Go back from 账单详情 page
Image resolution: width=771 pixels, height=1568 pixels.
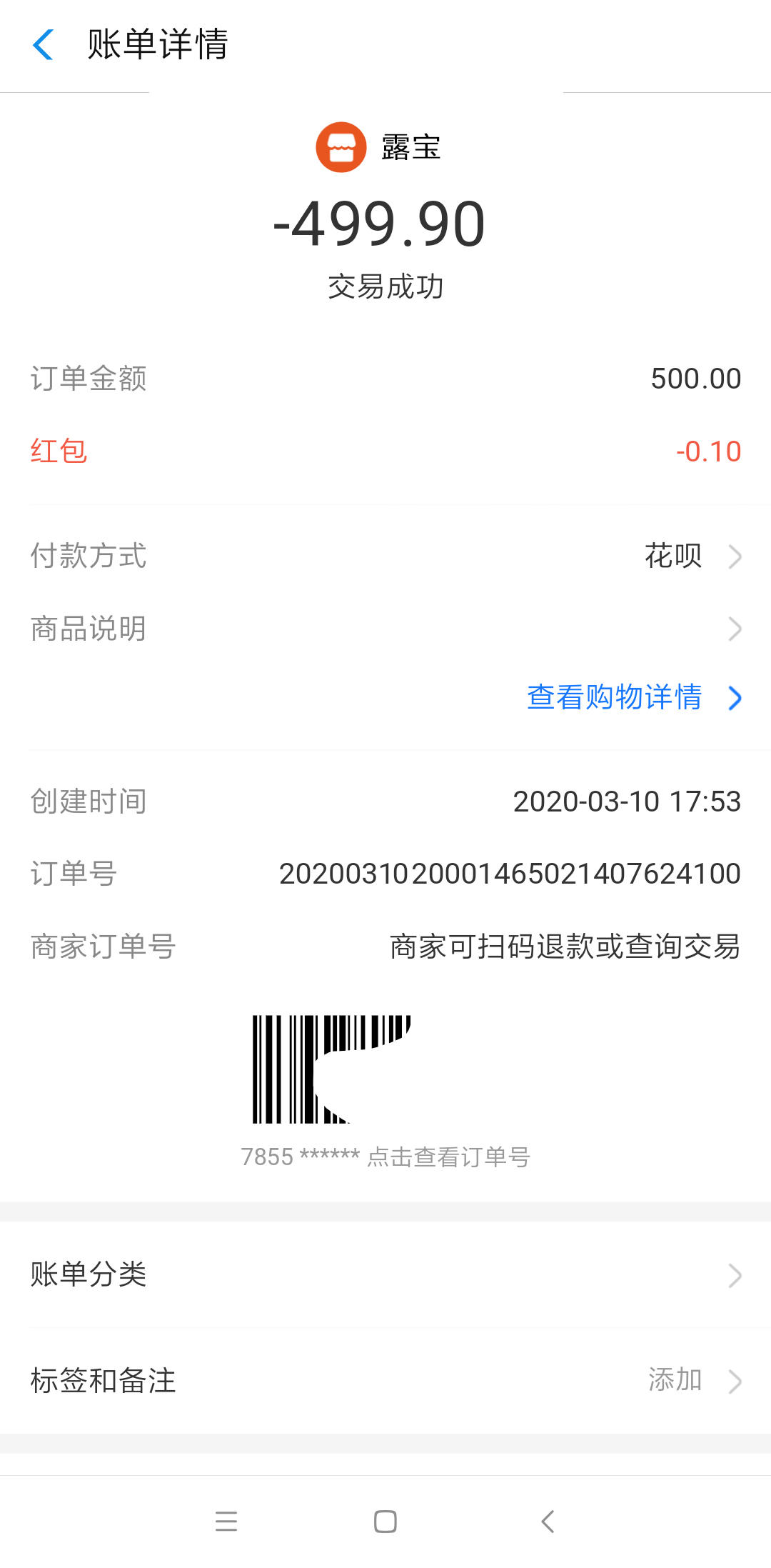point(43,44)
